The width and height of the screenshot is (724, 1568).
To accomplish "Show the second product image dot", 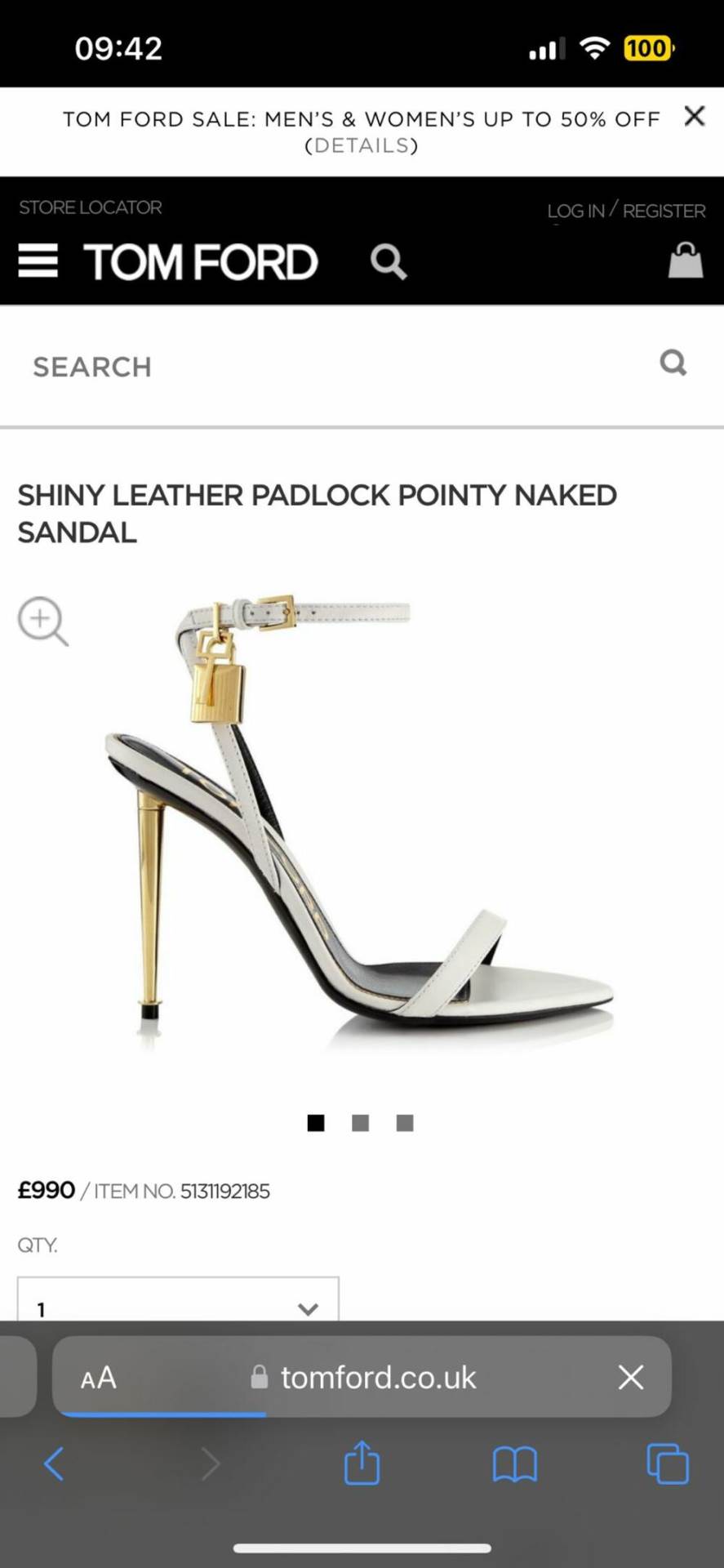I will pos(360,1123).
